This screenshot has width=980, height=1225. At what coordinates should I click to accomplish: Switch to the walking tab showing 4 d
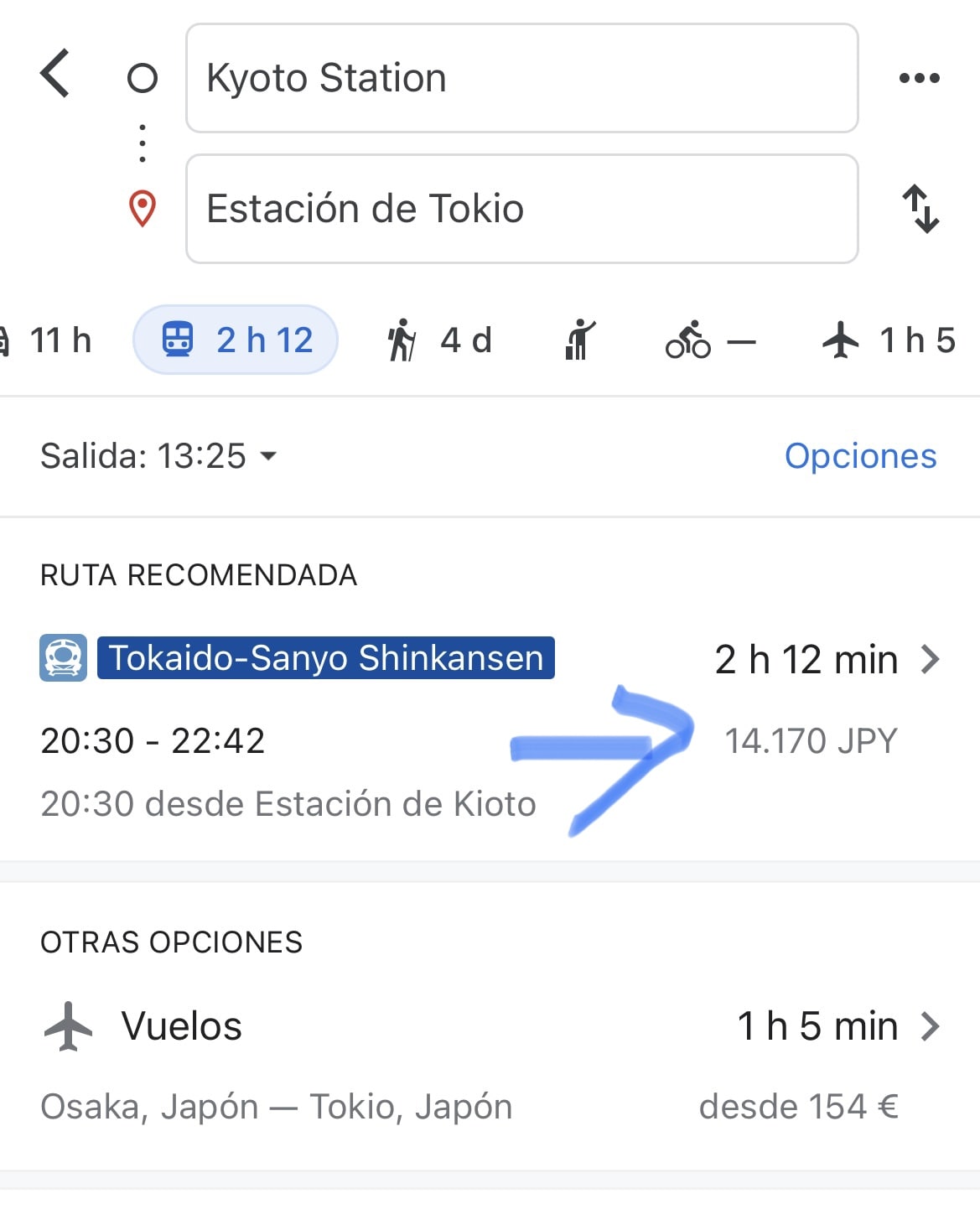pos(439,340)
